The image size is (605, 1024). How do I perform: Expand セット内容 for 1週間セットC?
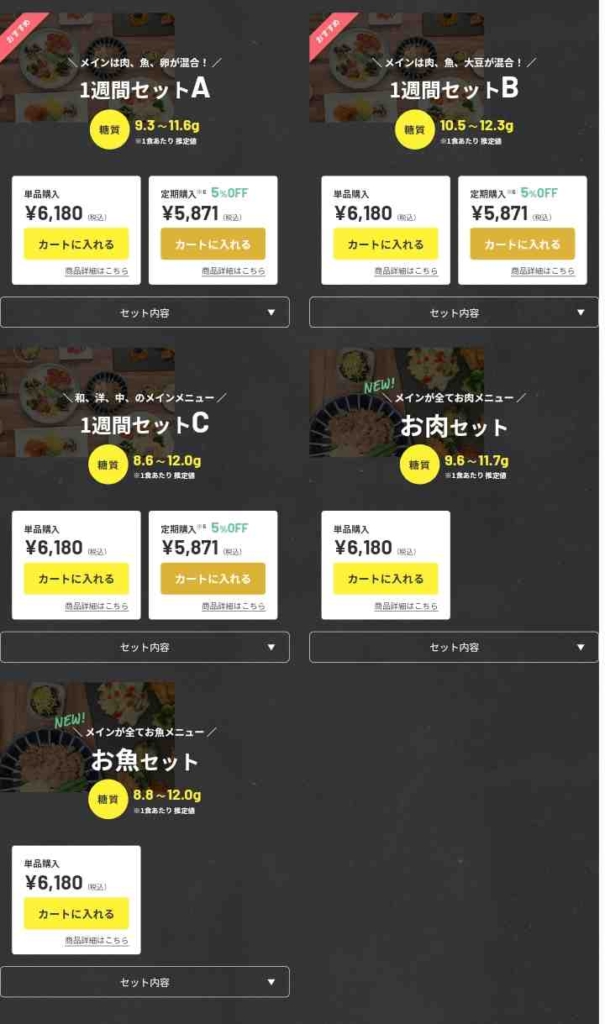[x=145, y=647]
